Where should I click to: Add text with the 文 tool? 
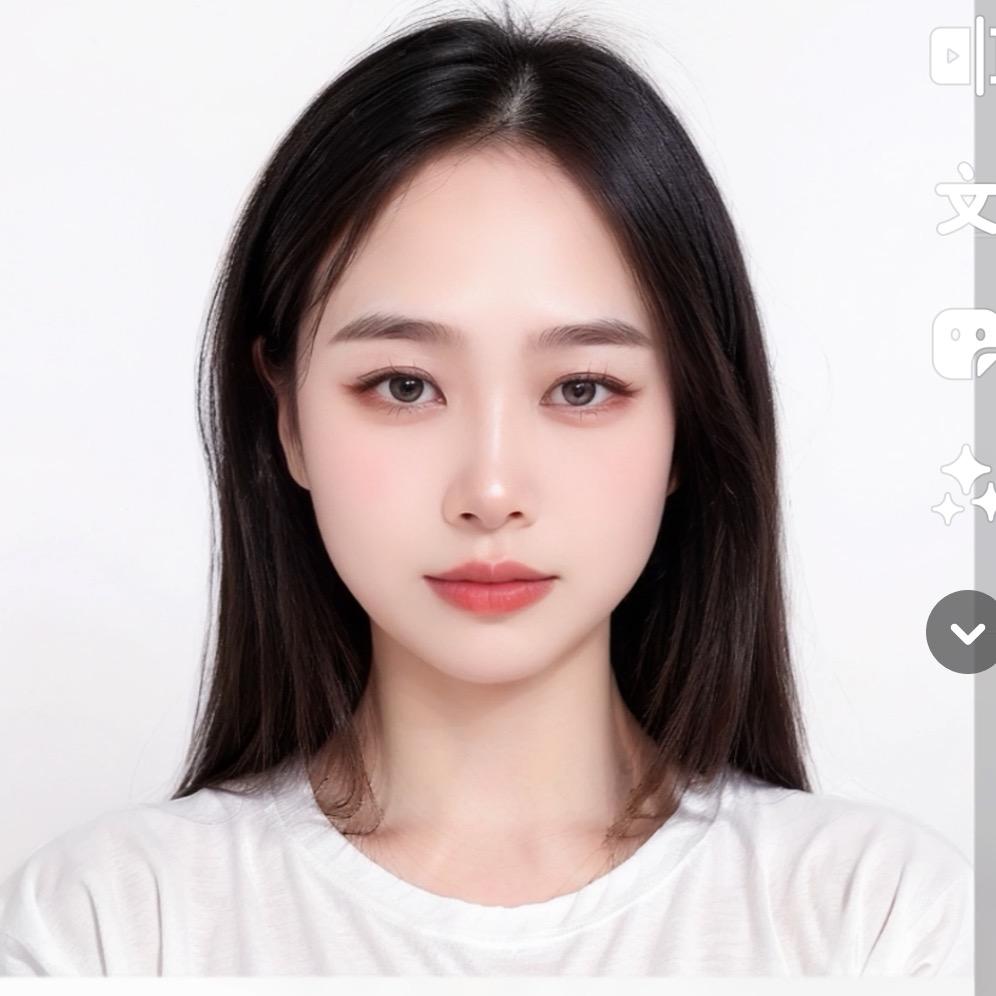(966, 199)
